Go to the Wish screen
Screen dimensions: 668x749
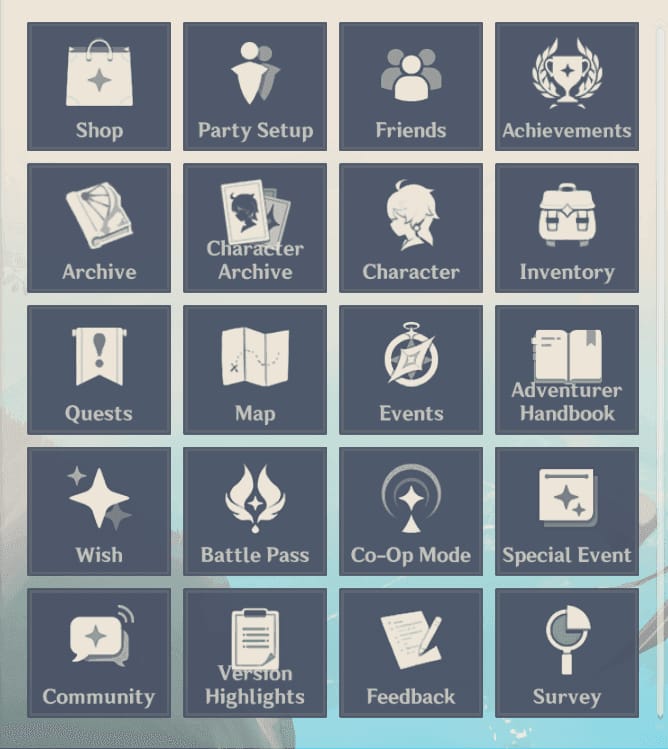(99, 511)
